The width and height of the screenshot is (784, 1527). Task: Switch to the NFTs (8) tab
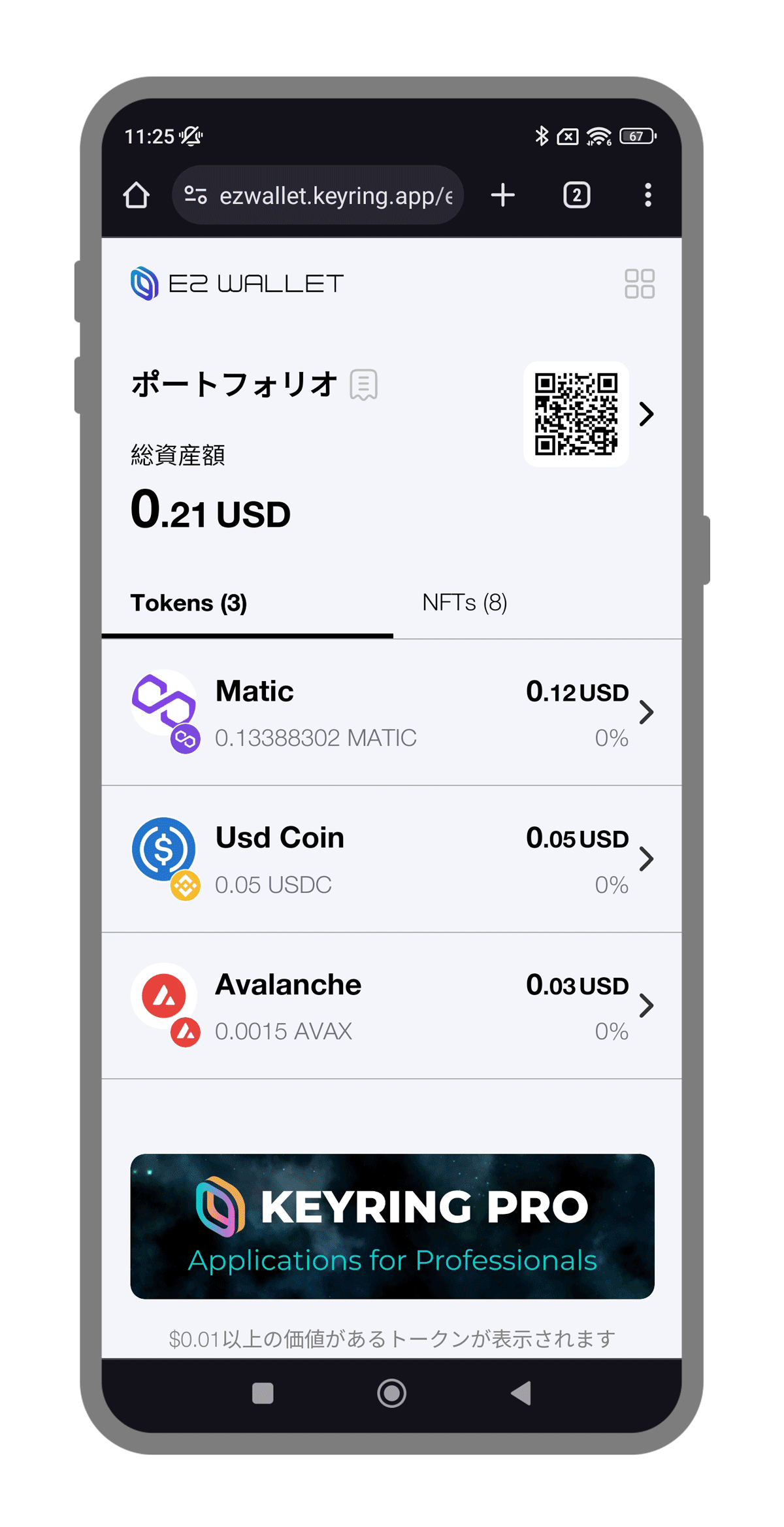point(465,603)
